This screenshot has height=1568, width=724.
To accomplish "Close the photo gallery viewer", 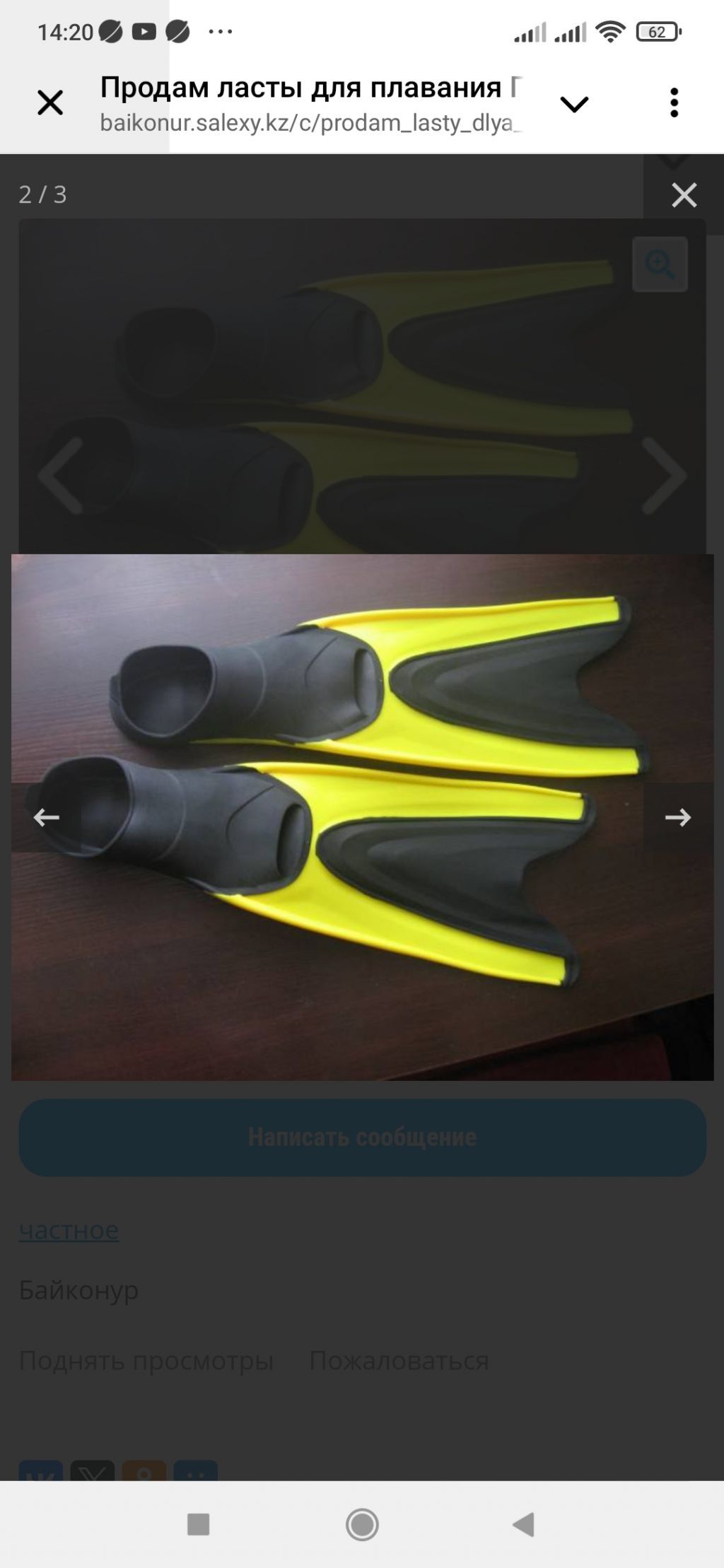I will [684, 195].
